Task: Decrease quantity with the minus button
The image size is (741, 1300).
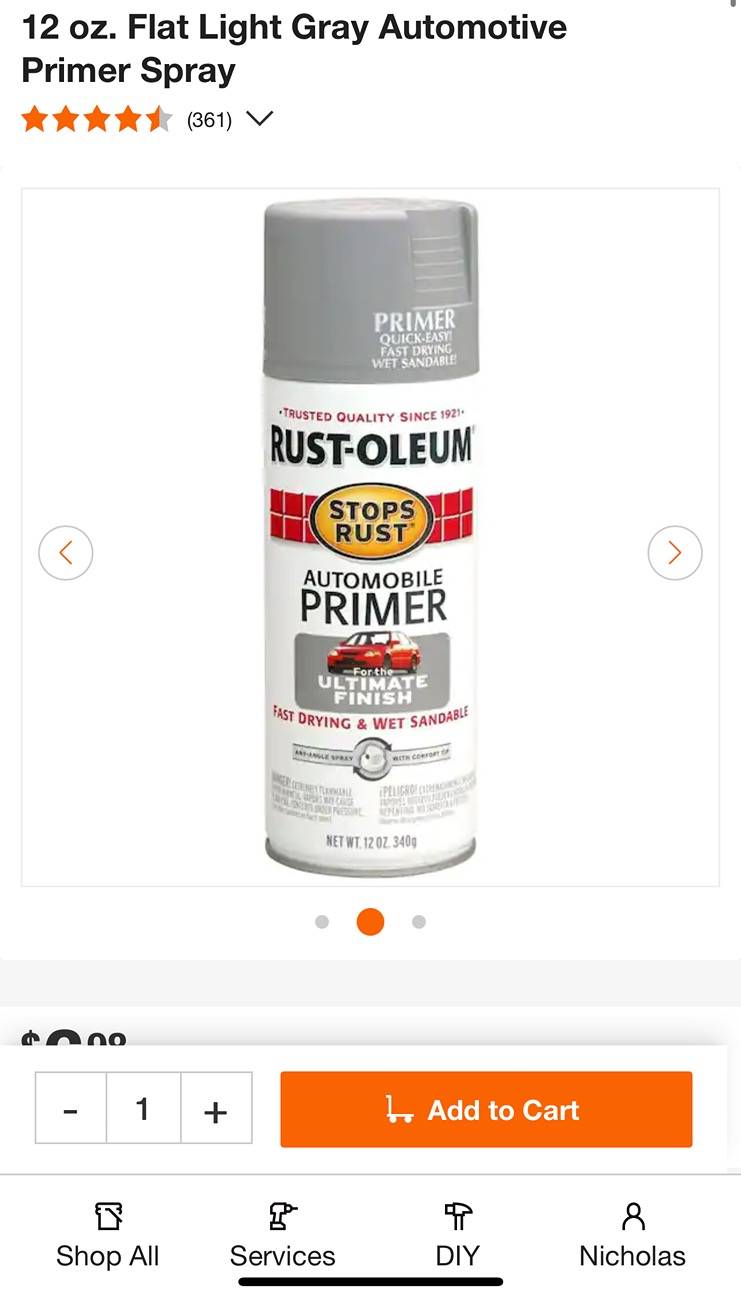Action: pos(70,1110)
